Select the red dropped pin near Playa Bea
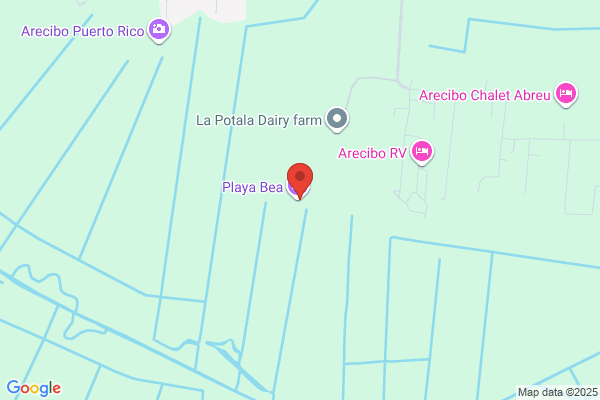 tap(300, 180)
